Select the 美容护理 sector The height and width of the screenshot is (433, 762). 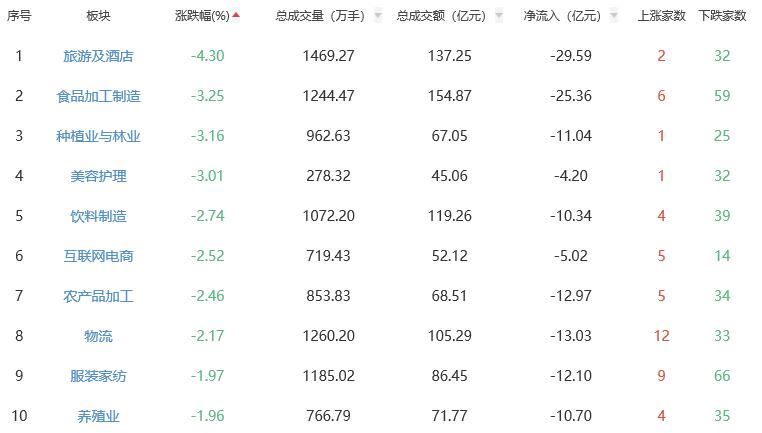98,176
